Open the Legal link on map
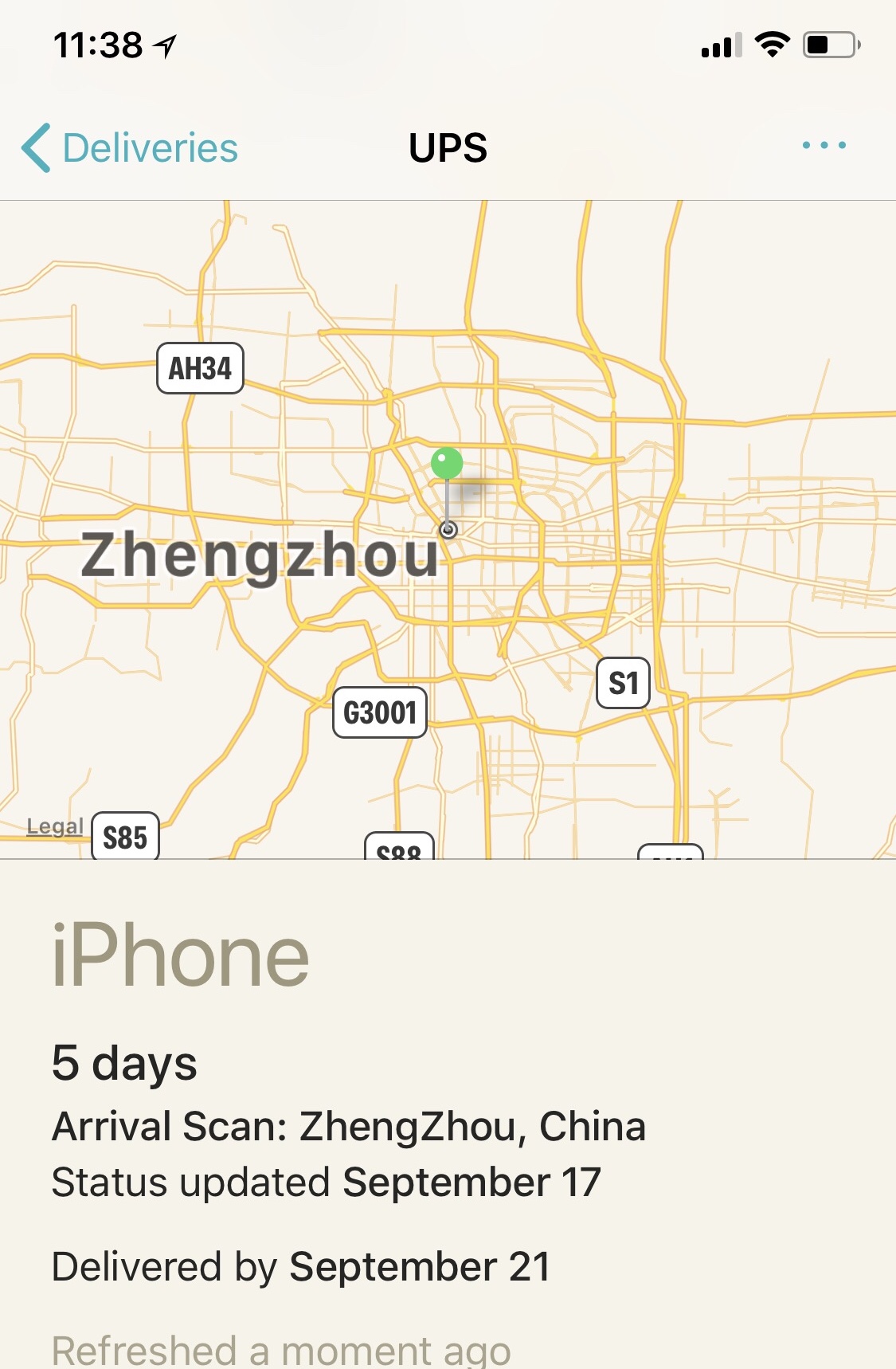896x1369 pixels. pos(55,826)
